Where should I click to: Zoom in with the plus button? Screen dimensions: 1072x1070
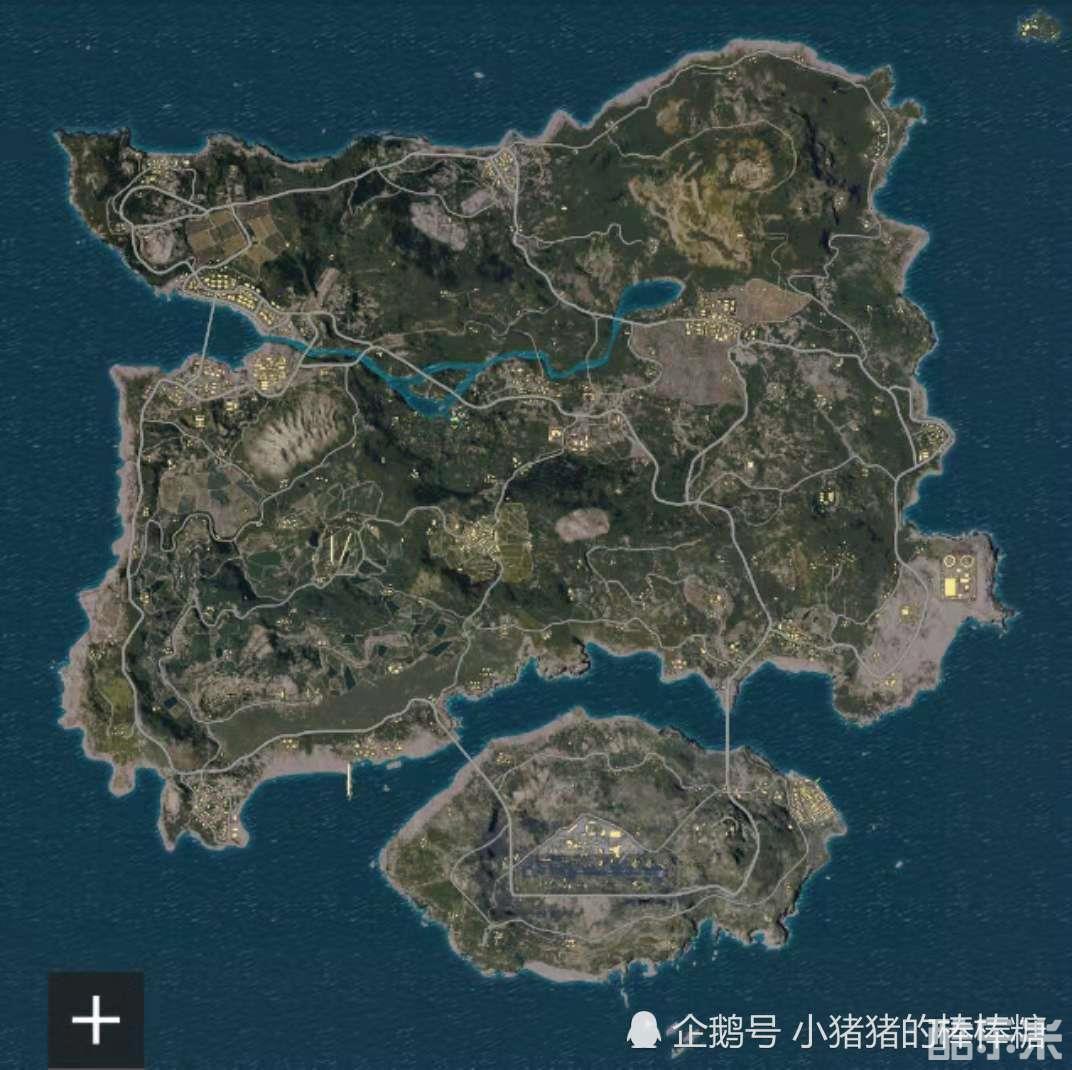coord(96,1019)
